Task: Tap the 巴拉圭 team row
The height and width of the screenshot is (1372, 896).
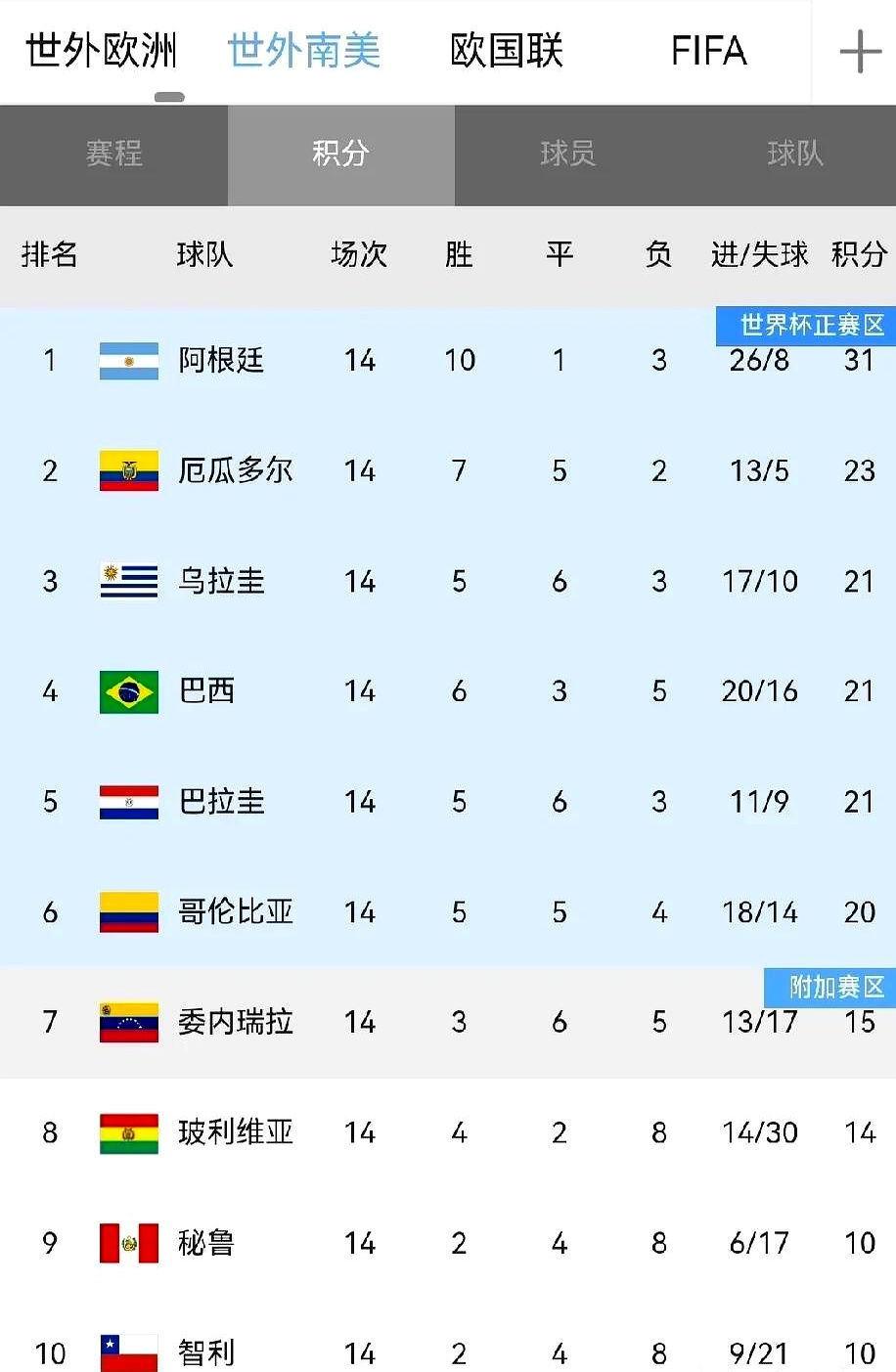Action: point(221,802)
